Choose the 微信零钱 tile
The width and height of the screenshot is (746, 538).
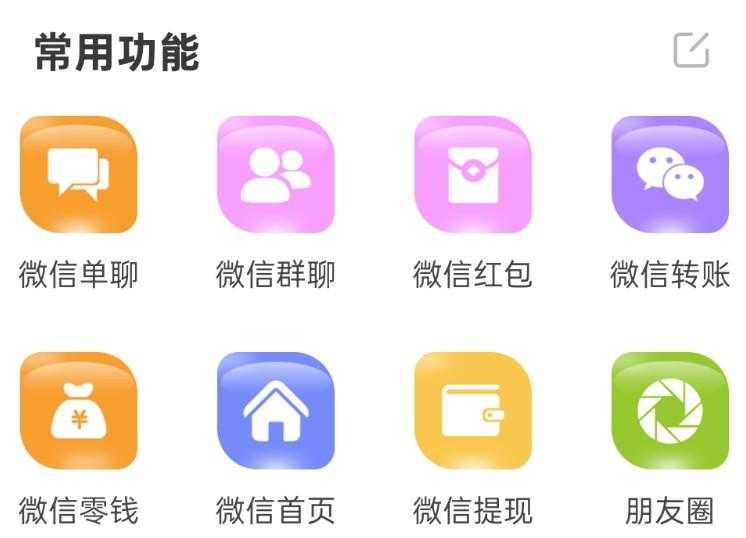click(78, 411)
